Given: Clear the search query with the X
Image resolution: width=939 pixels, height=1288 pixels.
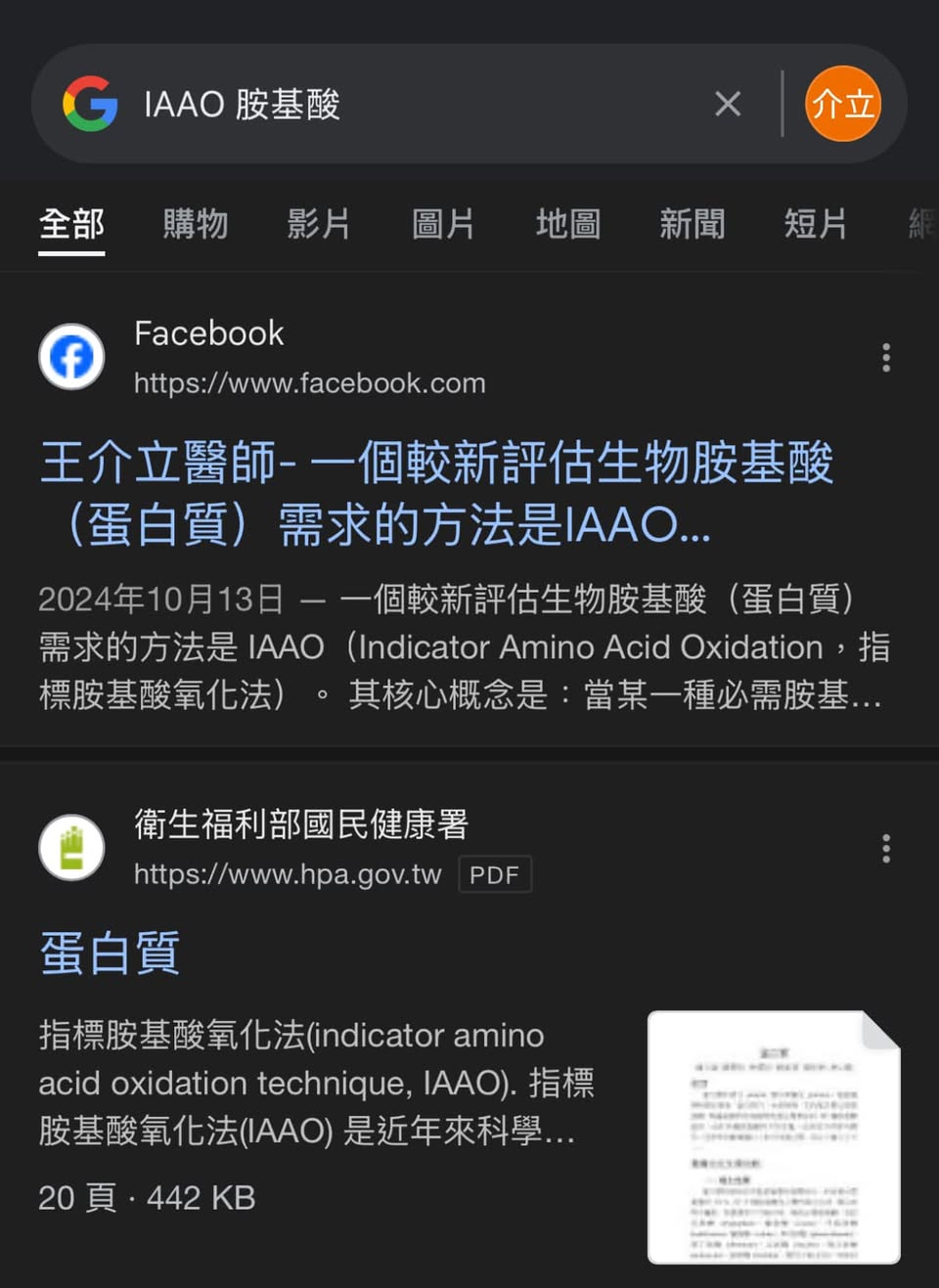Looking at the screenshot, I should pos(727,104).
